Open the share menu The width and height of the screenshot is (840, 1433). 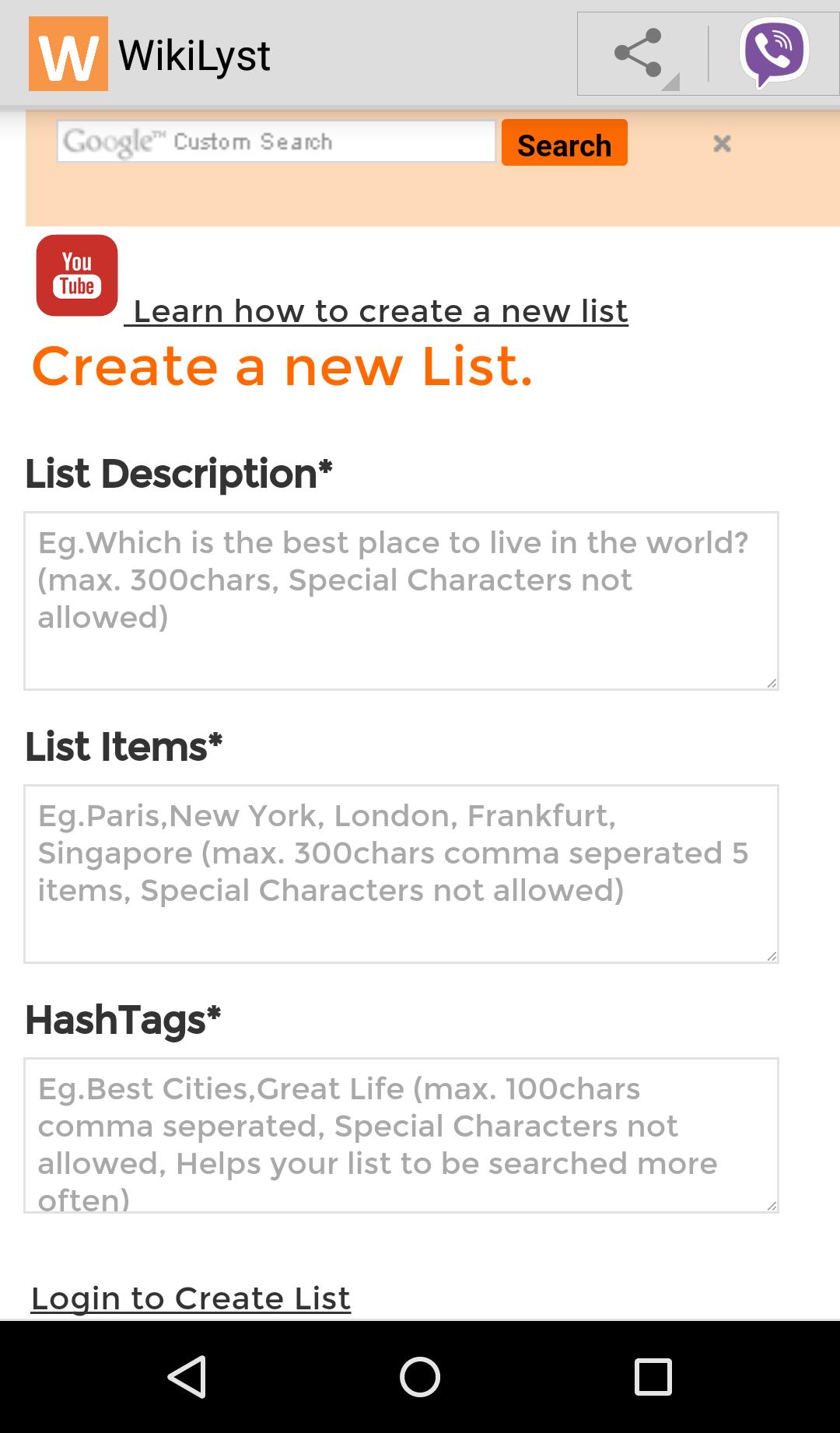(641, 54)
